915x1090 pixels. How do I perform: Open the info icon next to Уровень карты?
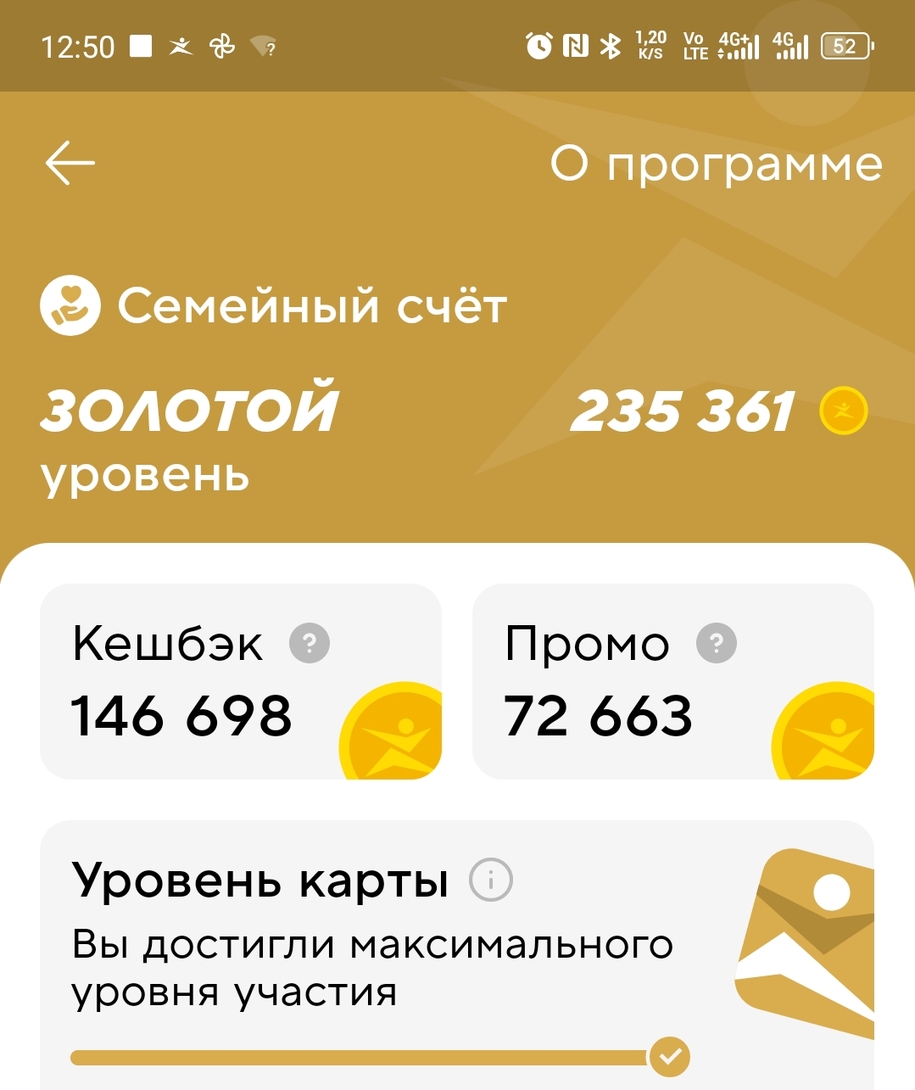tap(488, 881)
